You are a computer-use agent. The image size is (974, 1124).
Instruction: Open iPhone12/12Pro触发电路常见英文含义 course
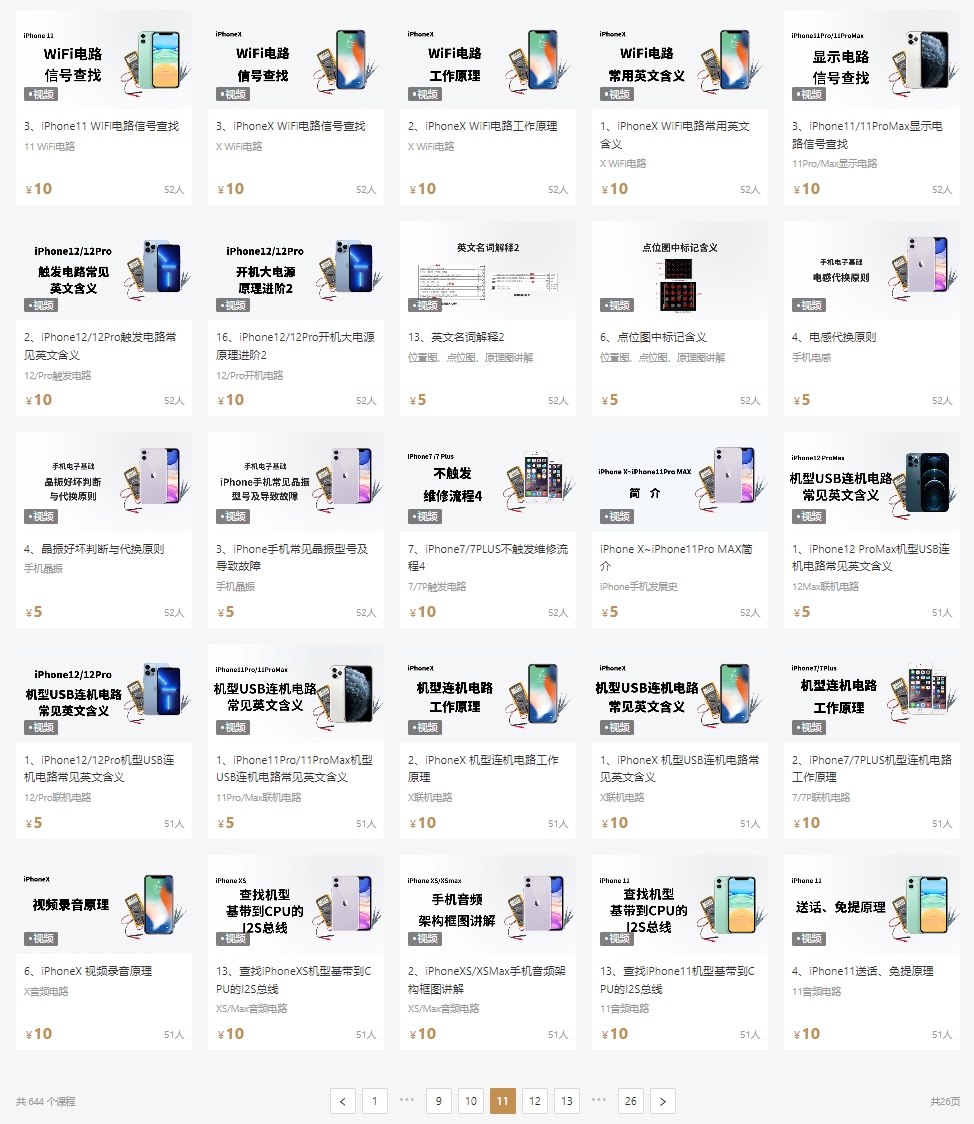pos(101,345)
